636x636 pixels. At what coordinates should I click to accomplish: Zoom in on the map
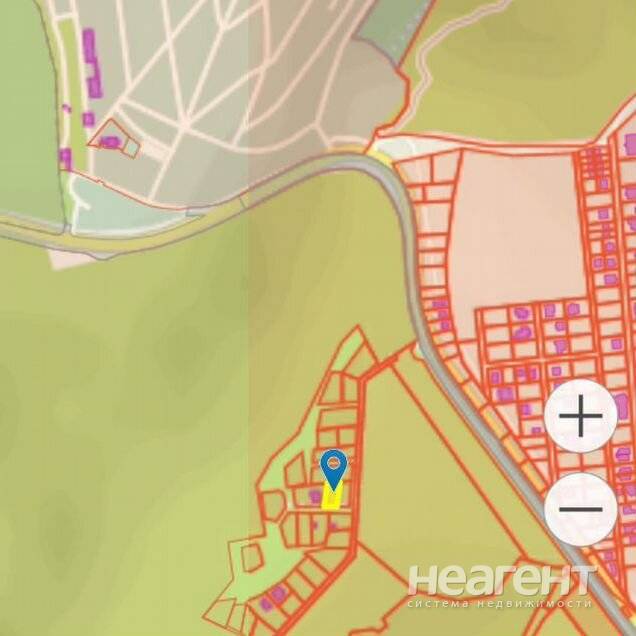580,416
